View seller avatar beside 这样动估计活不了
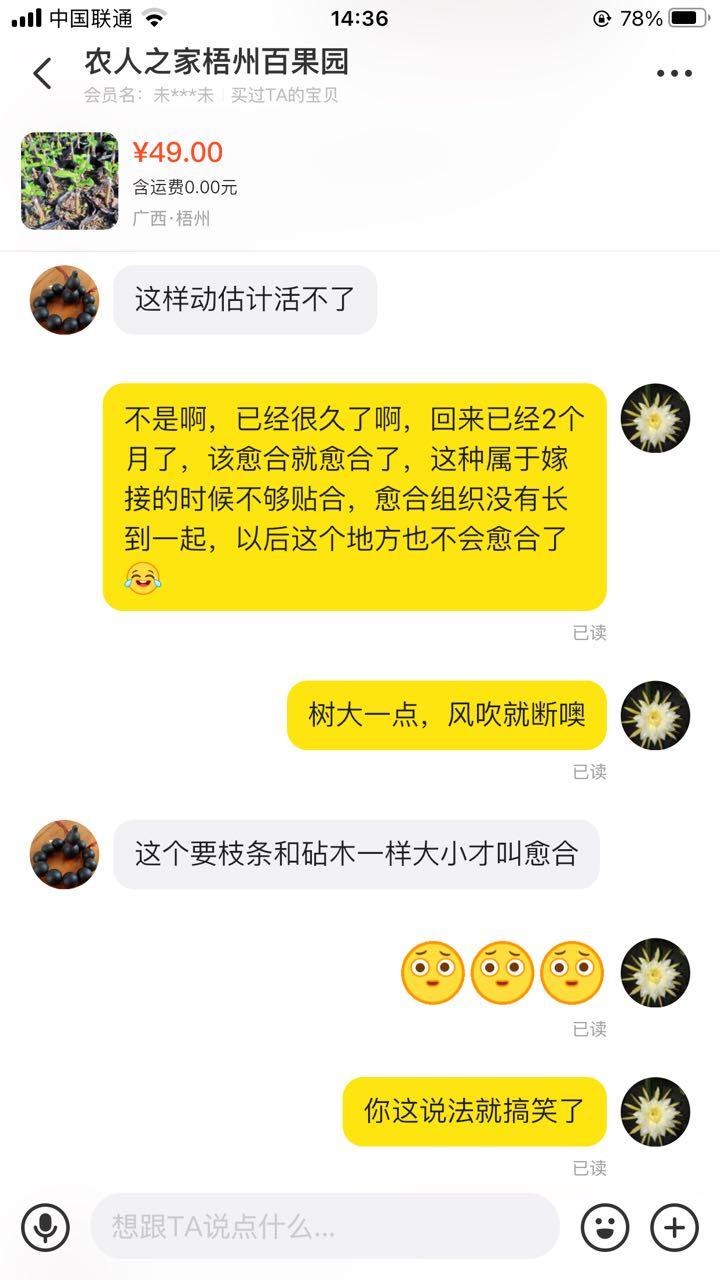The image size is (720, 1280). (x=64, y=299)
